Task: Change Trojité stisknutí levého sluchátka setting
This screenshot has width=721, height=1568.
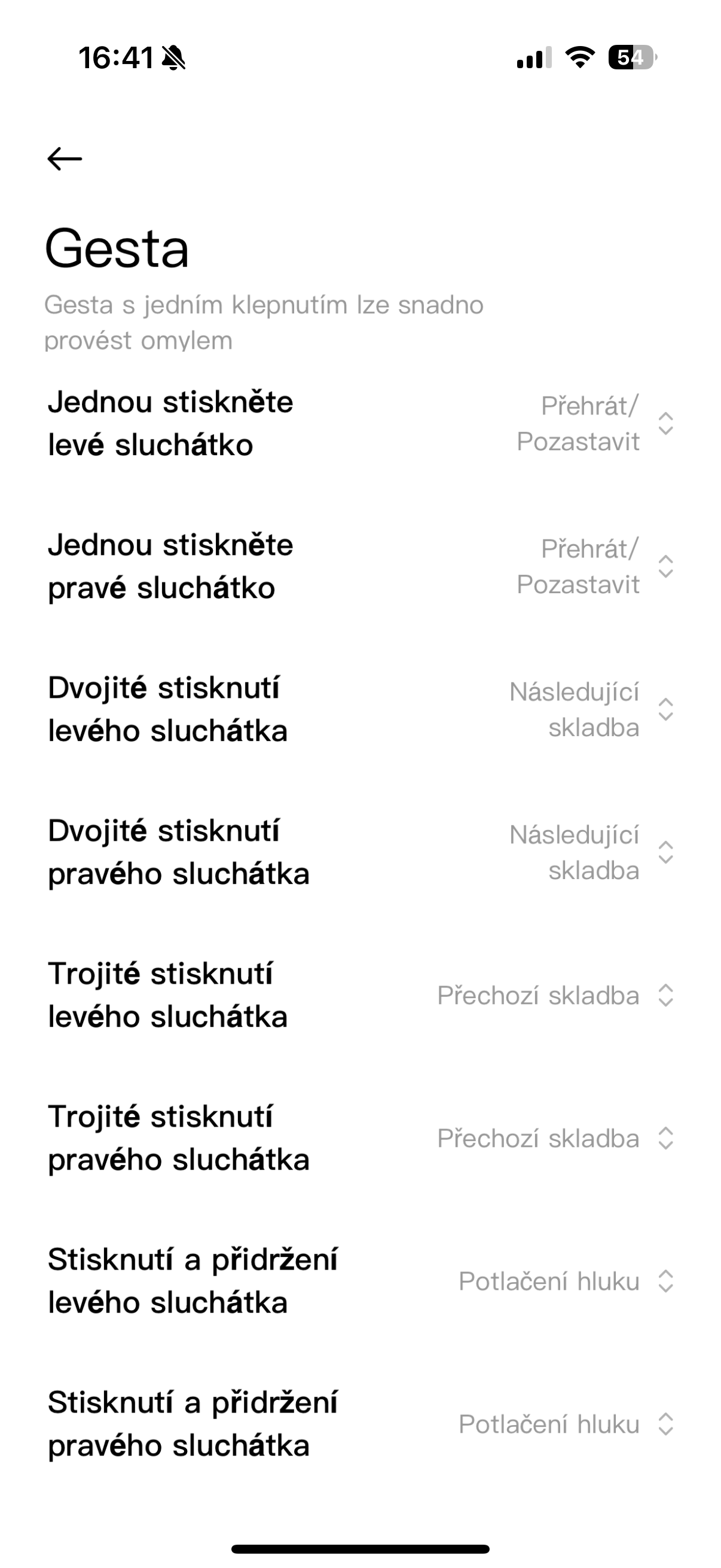Action: click(665, 996)
